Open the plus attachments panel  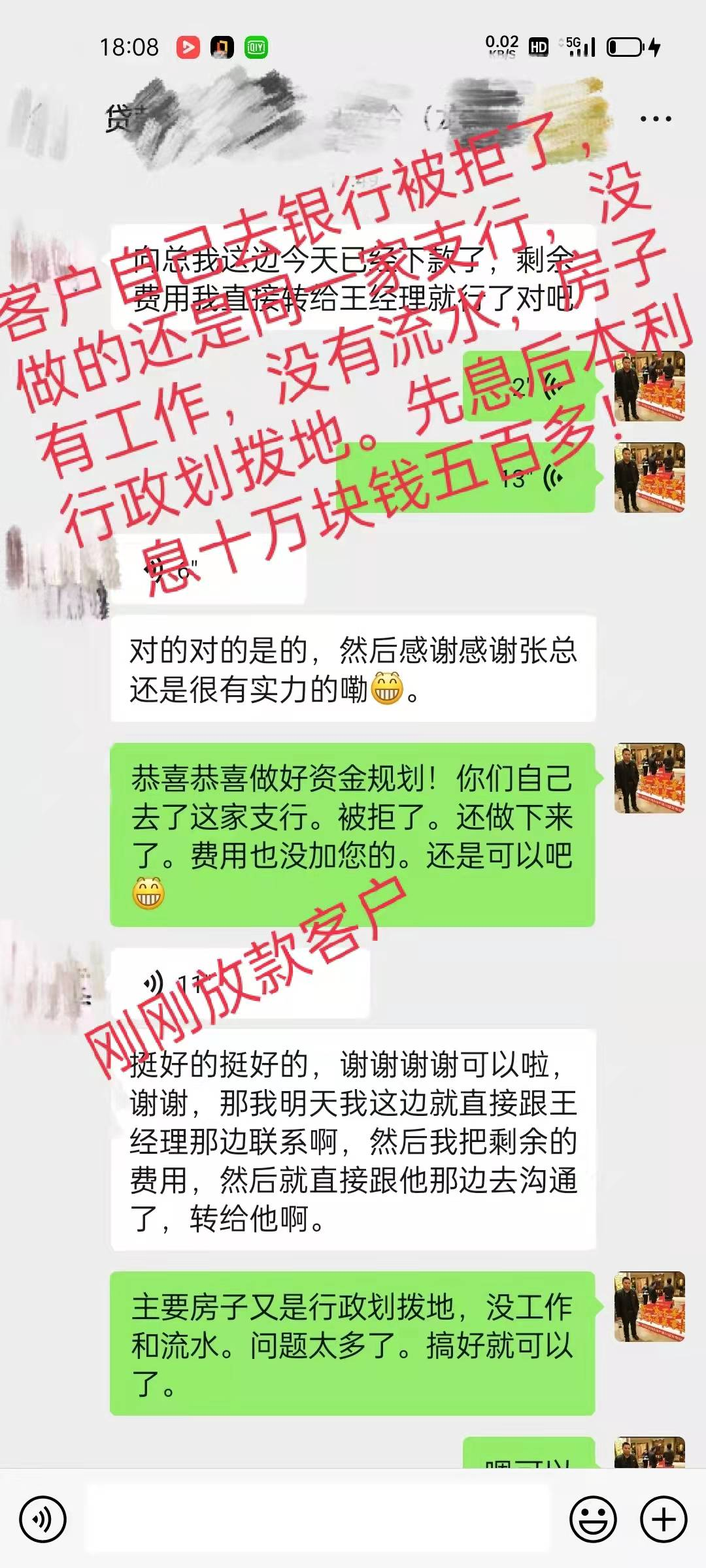[x=664, y=1520]
